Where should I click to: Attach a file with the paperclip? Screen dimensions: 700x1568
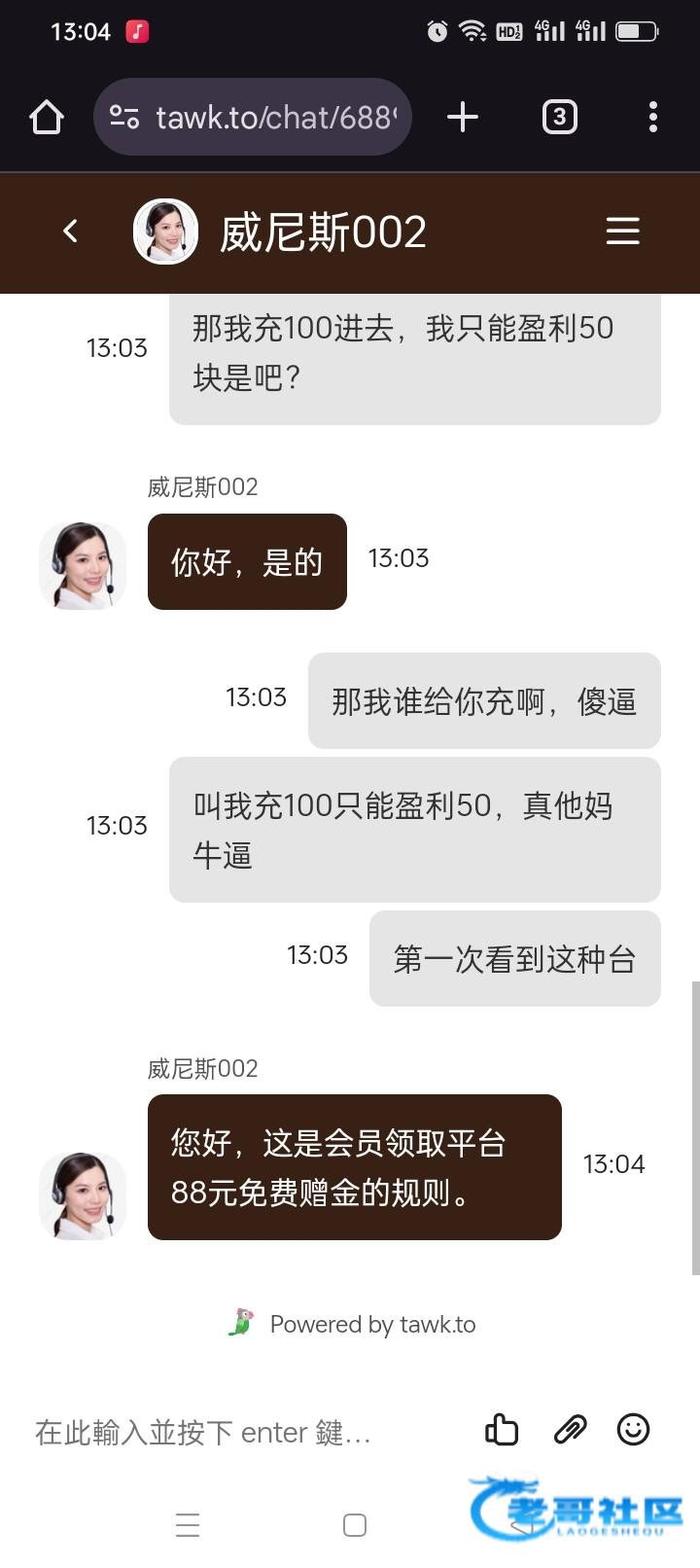tap(570, 1430)
